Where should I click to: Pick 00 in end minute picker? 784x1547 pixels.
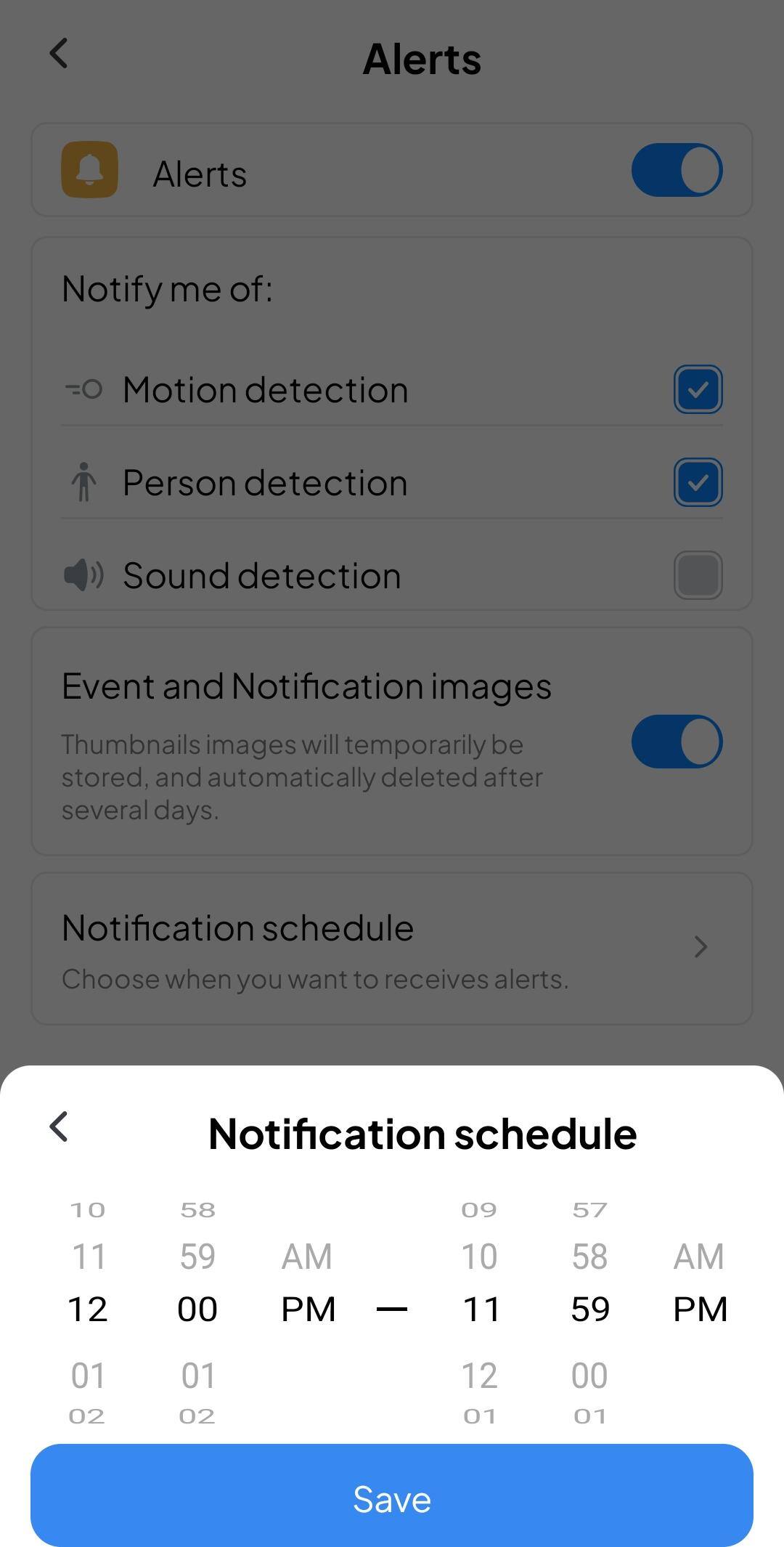[589, 1375]
